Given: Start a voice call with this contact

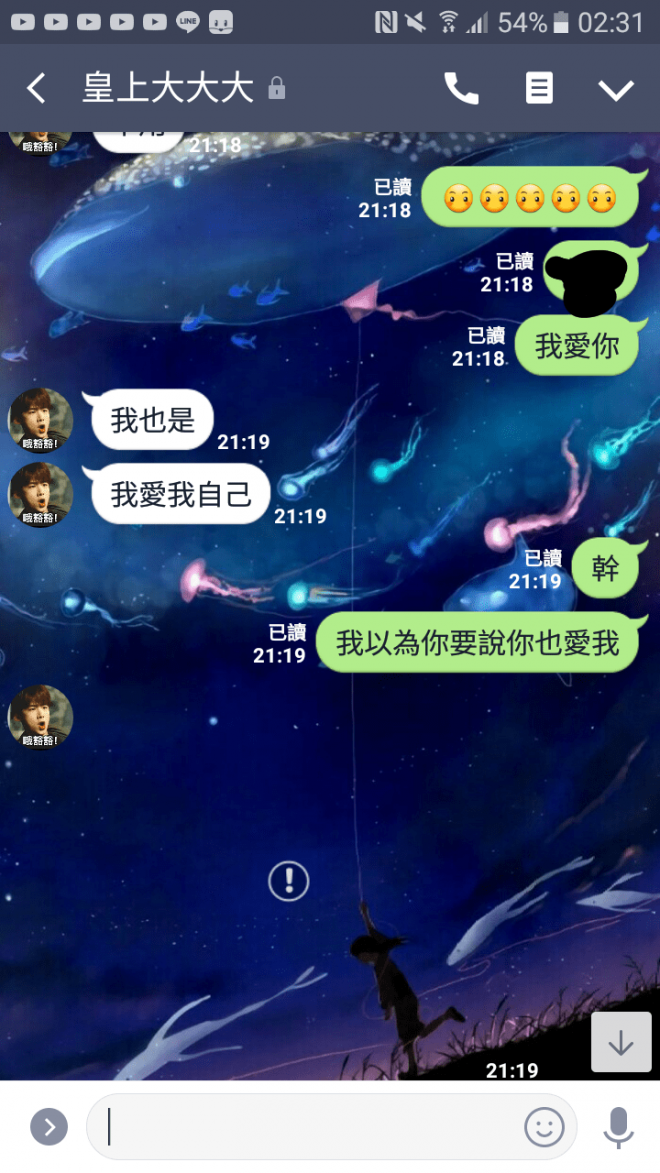Looking at the screenshot, I should (x=461, y=89).
